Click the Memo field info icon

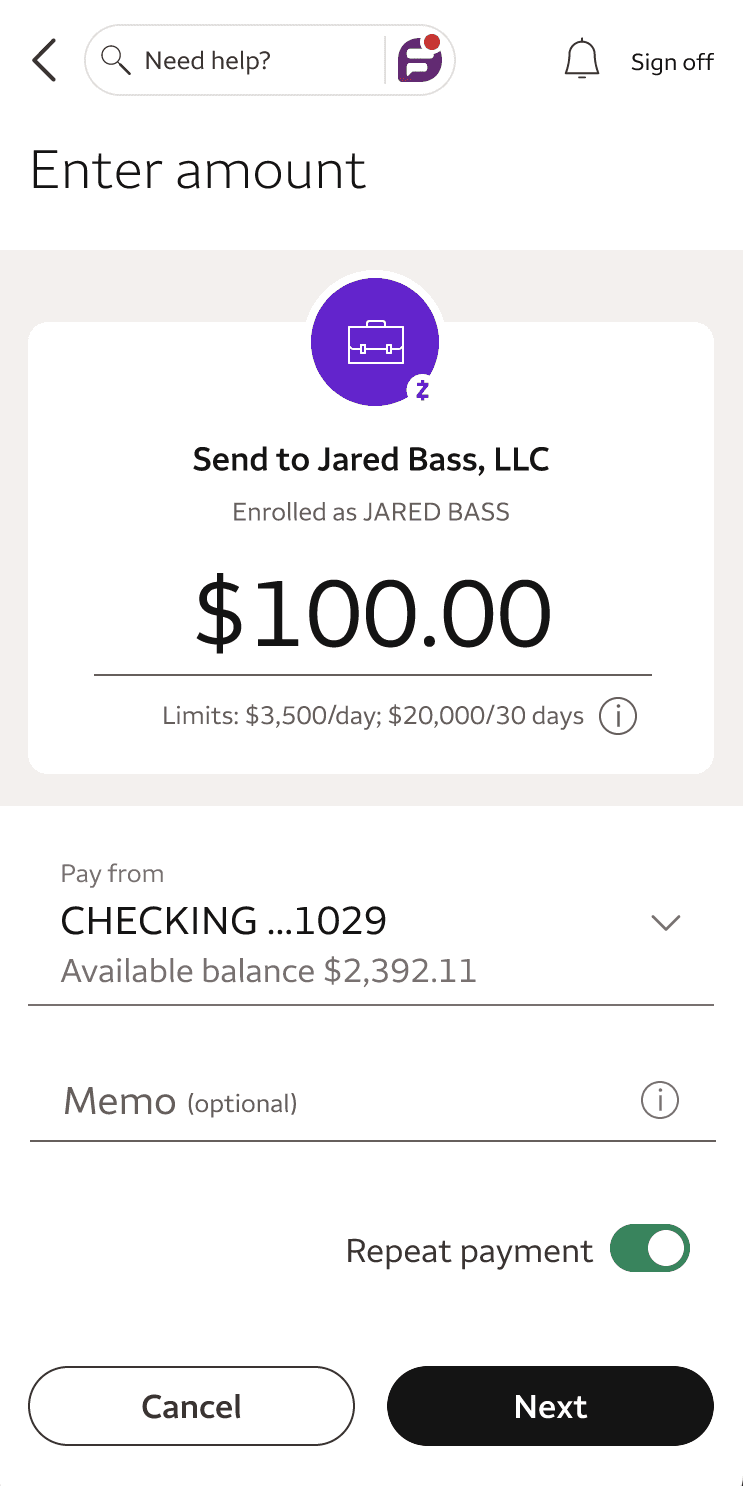point(659,1100)
